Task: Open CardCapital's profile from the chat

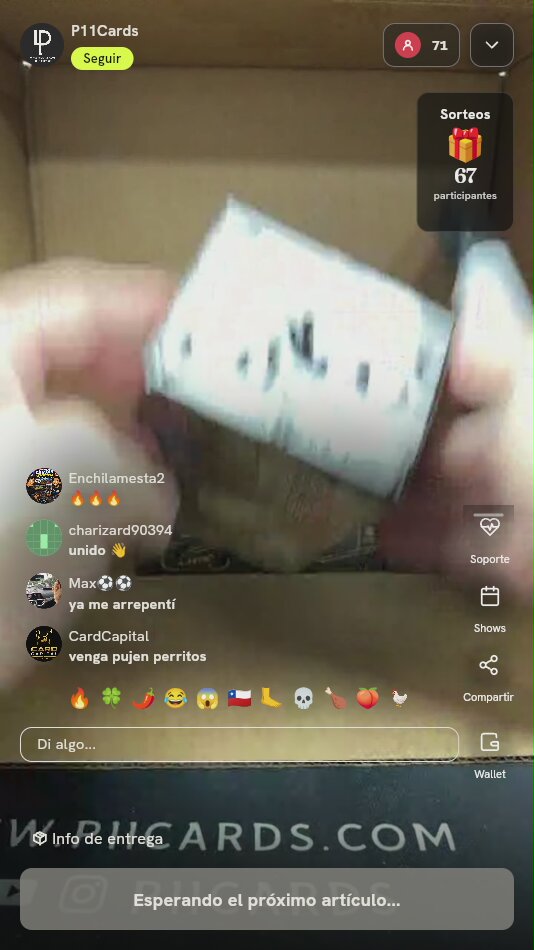Action: 44,643
